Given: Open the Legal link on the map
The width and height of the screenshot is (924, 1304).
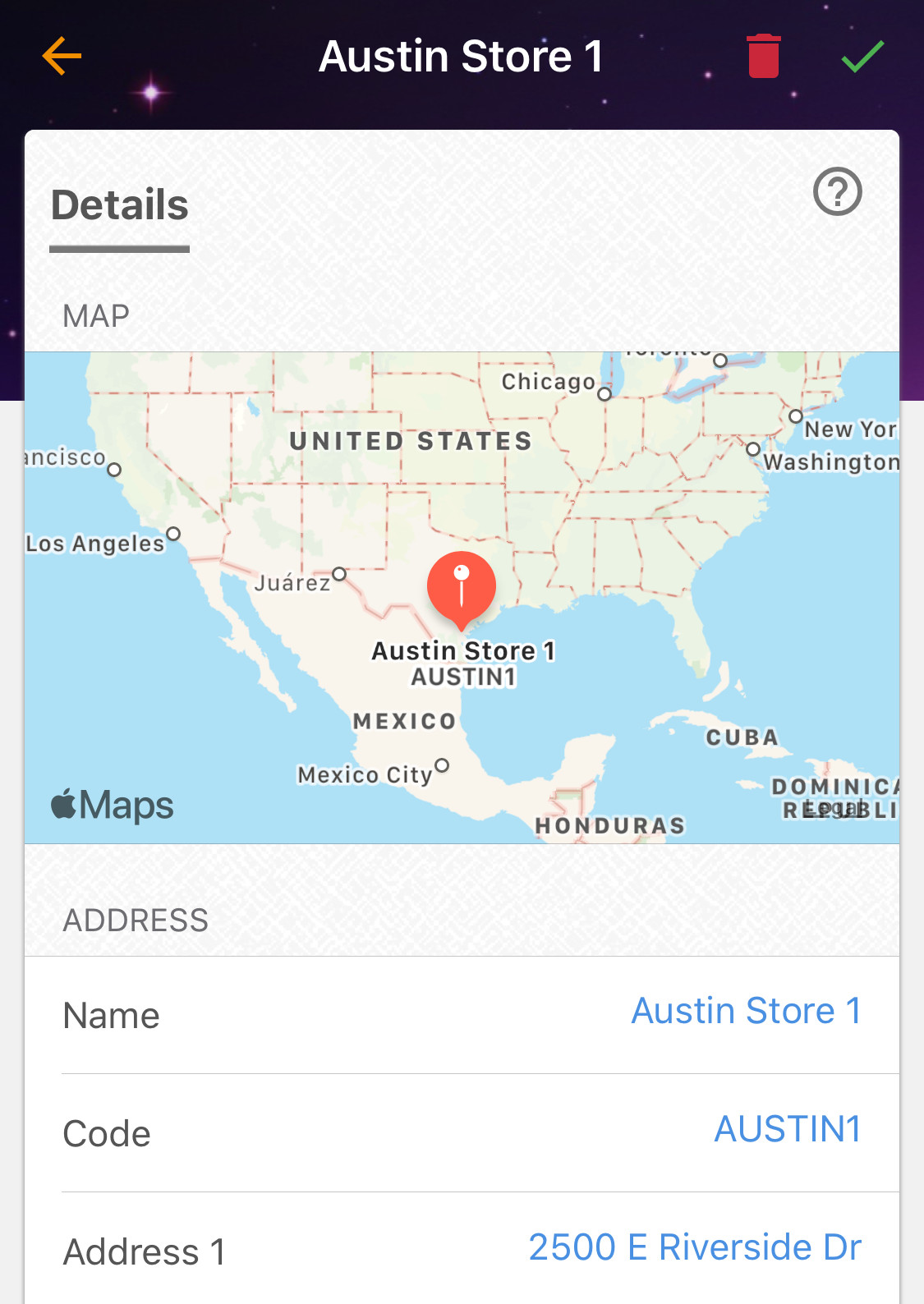Looking at the screenshot, I should (x=832, y=808).
